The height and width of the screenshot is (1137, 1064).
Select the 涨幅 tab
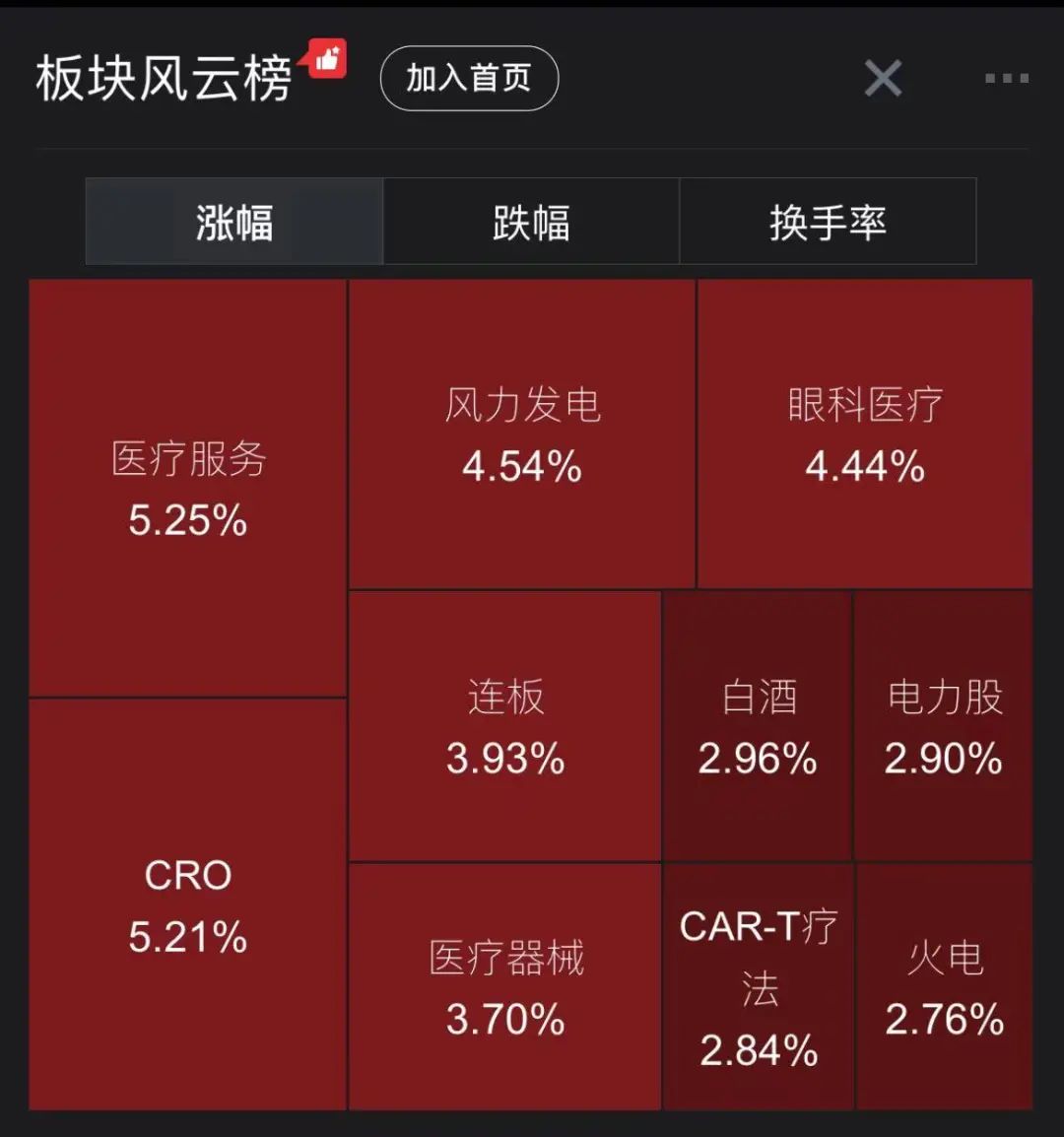click(234, 222)
